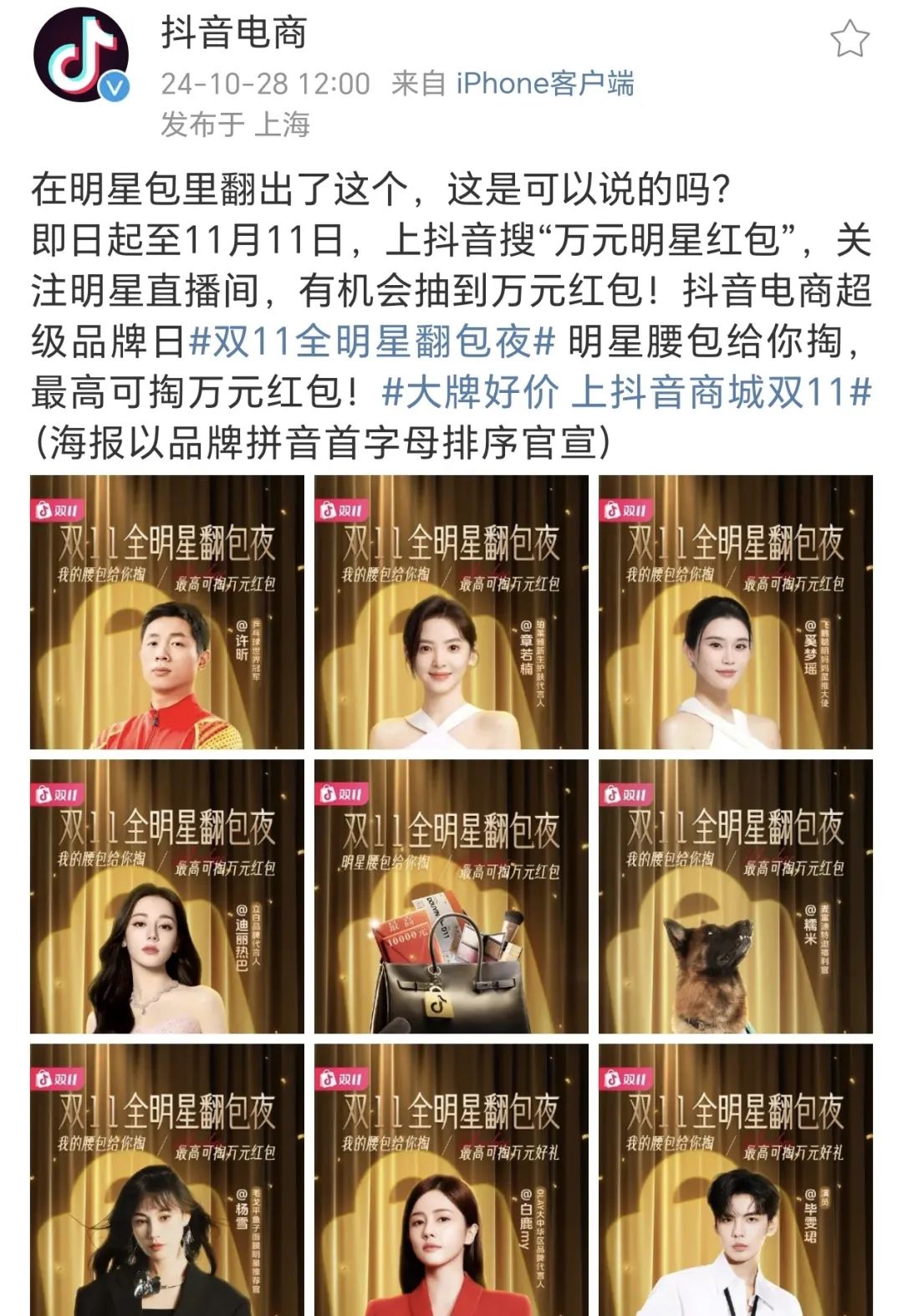View the 白鹿 poster image
Image resolution: width=903 pixels, height=1316 pixels.
coord(451,1179)
